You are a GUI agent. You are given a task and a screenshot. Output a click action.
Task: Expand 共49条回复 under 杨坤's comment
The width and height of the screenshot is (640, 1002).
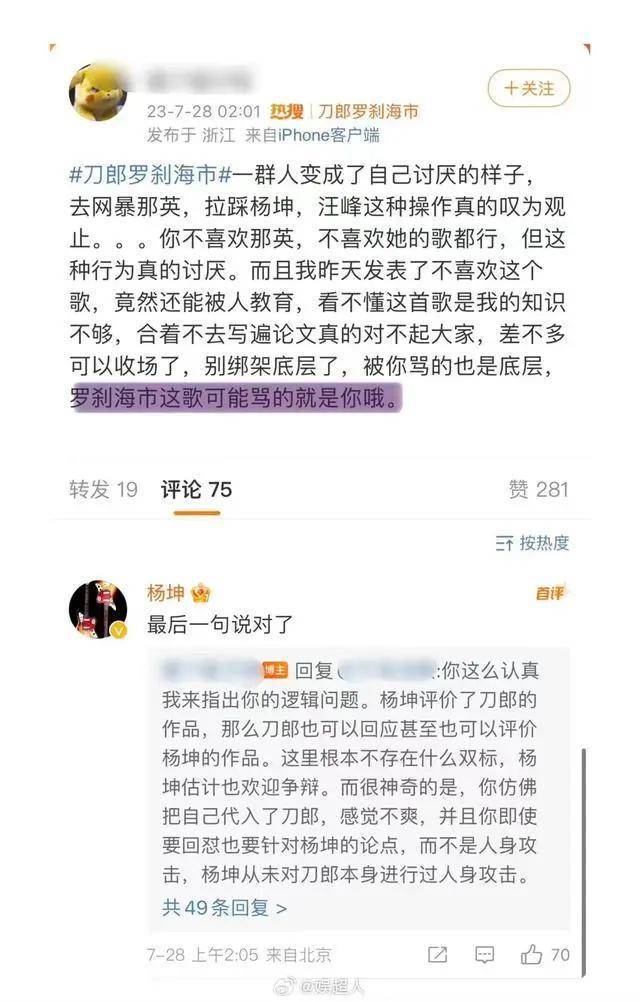tap(224, 907)
